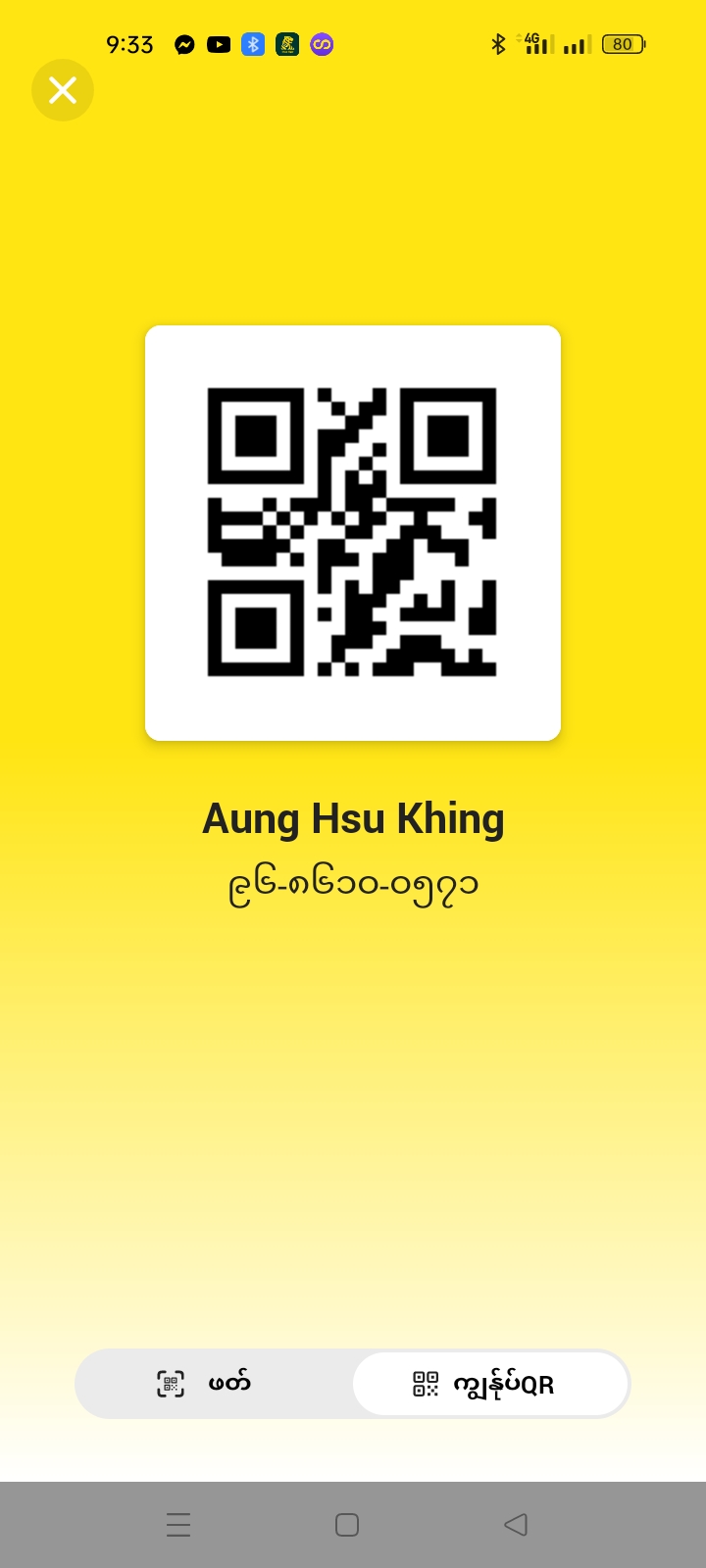Close the QR code screen
Viewport: 706px width, 1568px height.
[63, 90]
